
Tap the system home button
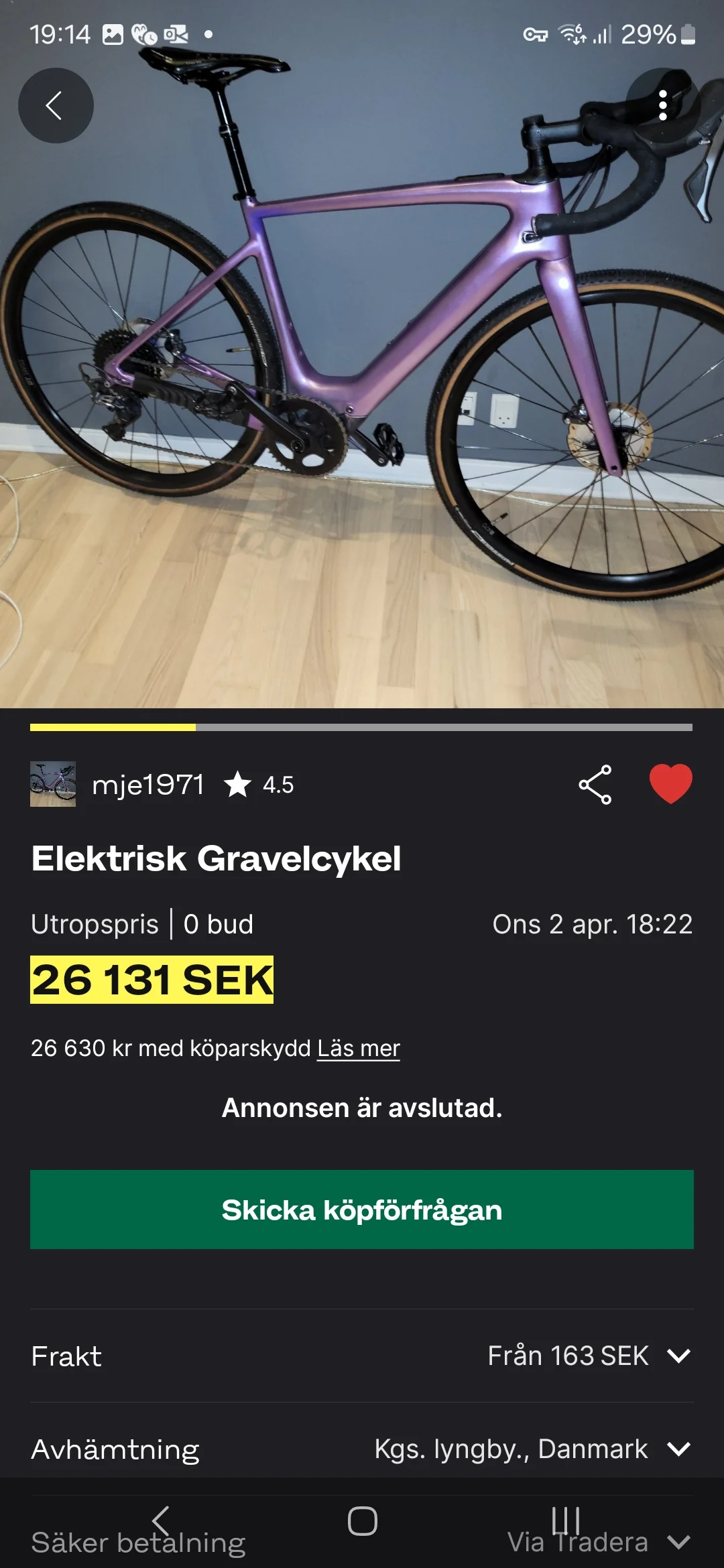(362, 1520)
